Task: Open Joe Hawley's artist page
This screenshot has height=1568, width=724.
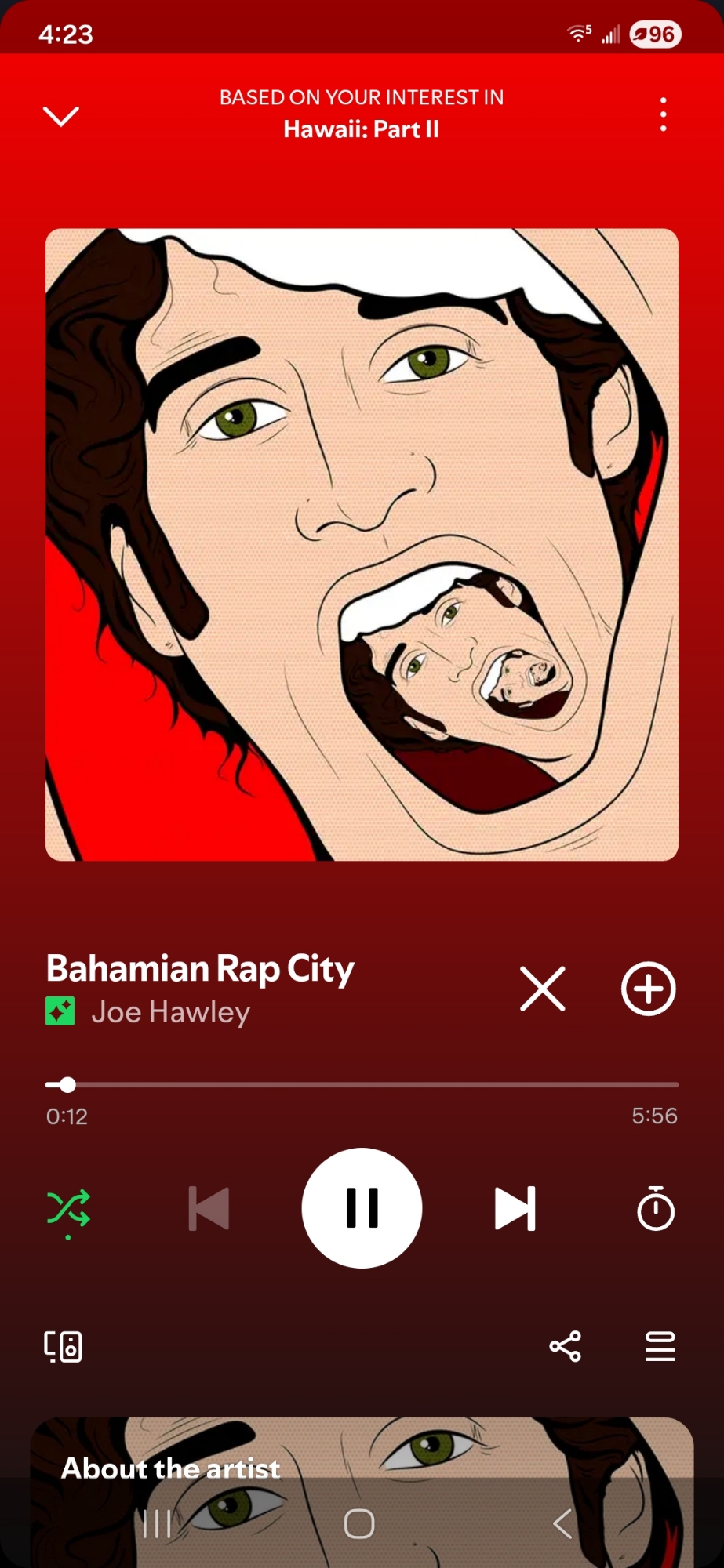Action: click(x=171, y=1012)
